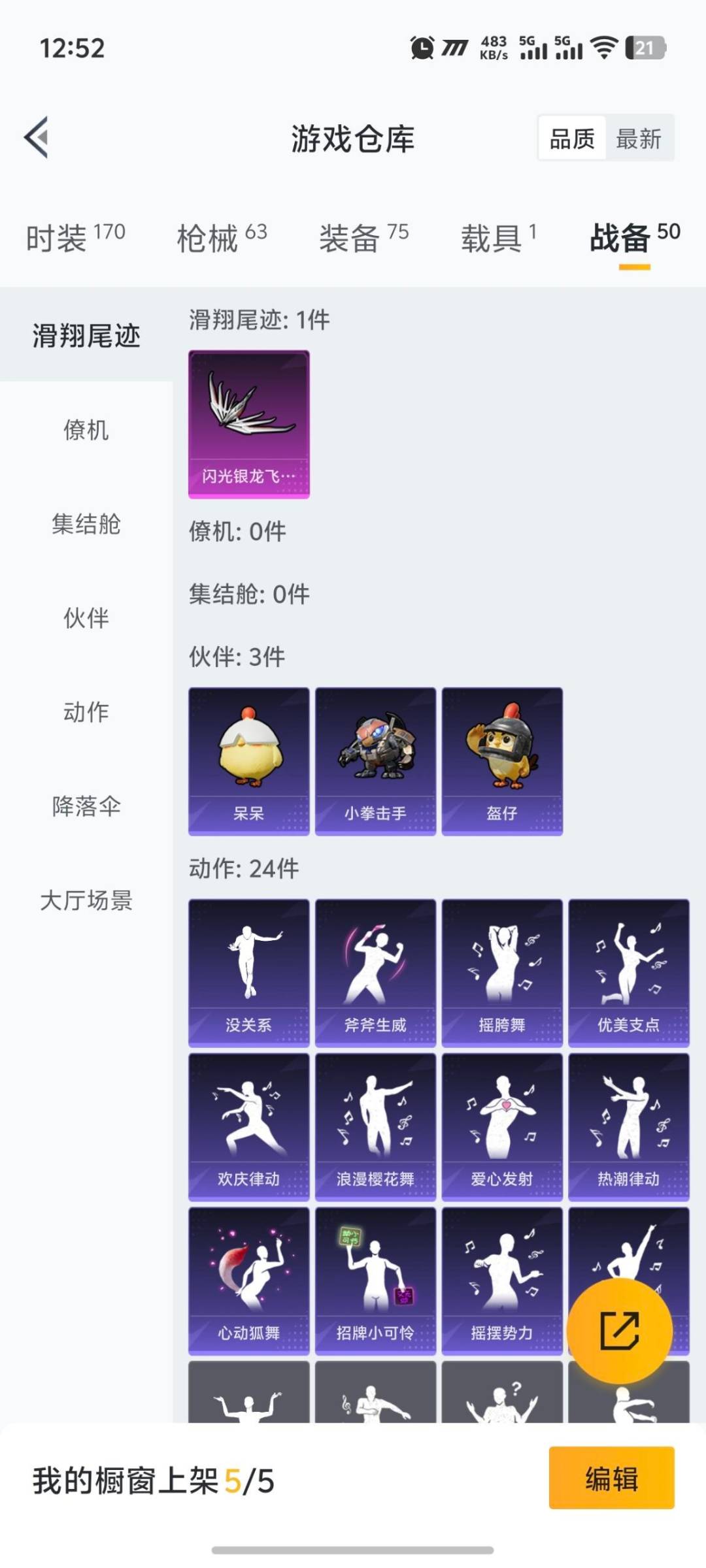Open the 大厅场景 section

click(86, 902)
